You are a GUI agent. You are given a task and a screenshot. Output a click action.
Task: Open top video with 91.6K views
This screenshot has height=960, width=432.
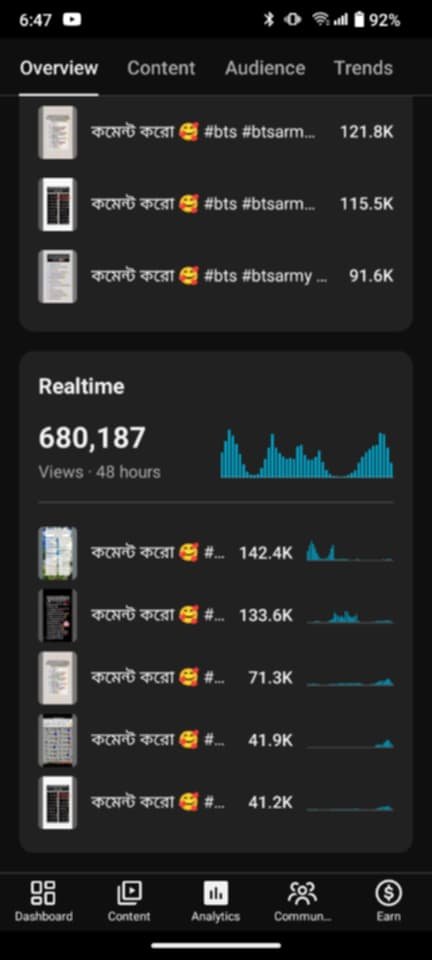click(216, 276)
